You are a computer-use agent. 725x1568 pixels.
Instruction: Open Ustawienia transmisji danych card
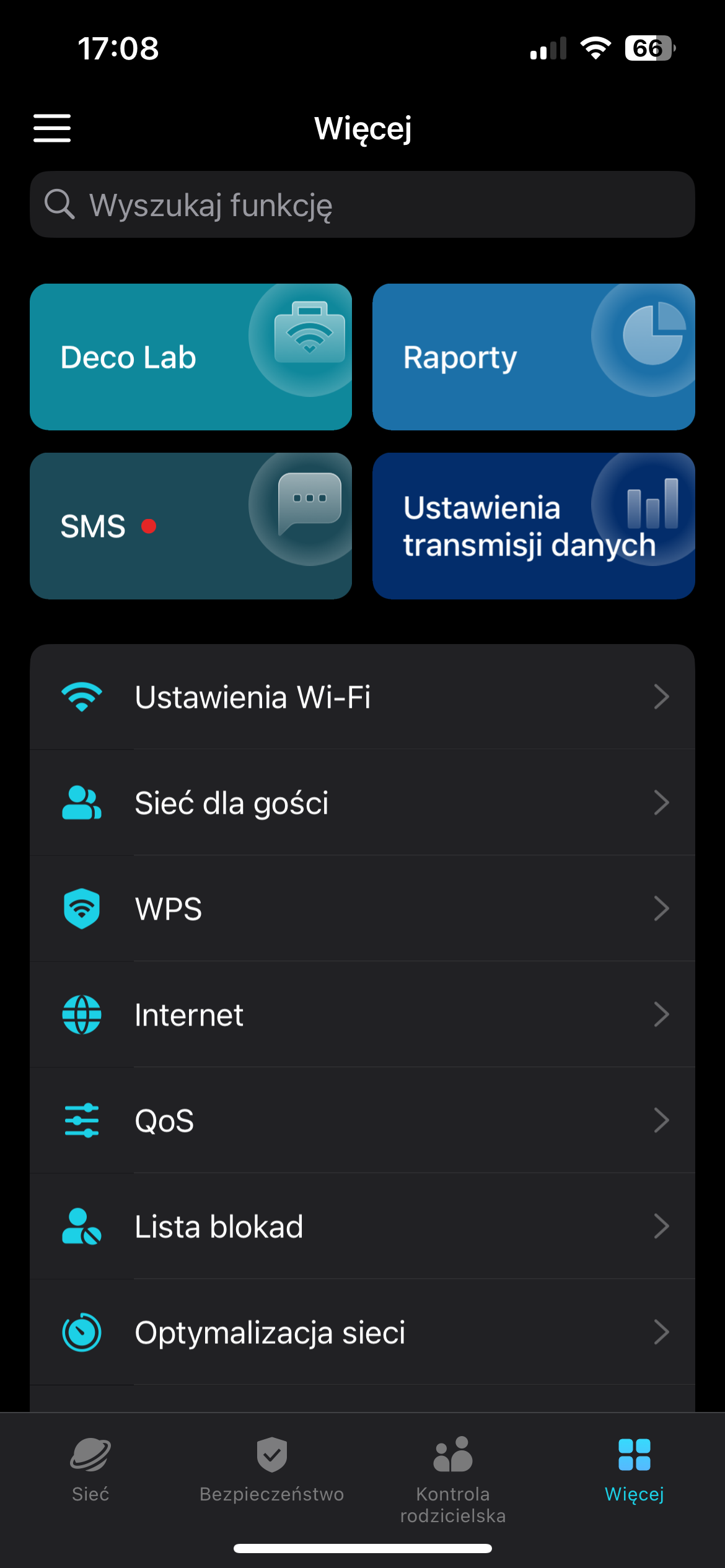point(534,526)
